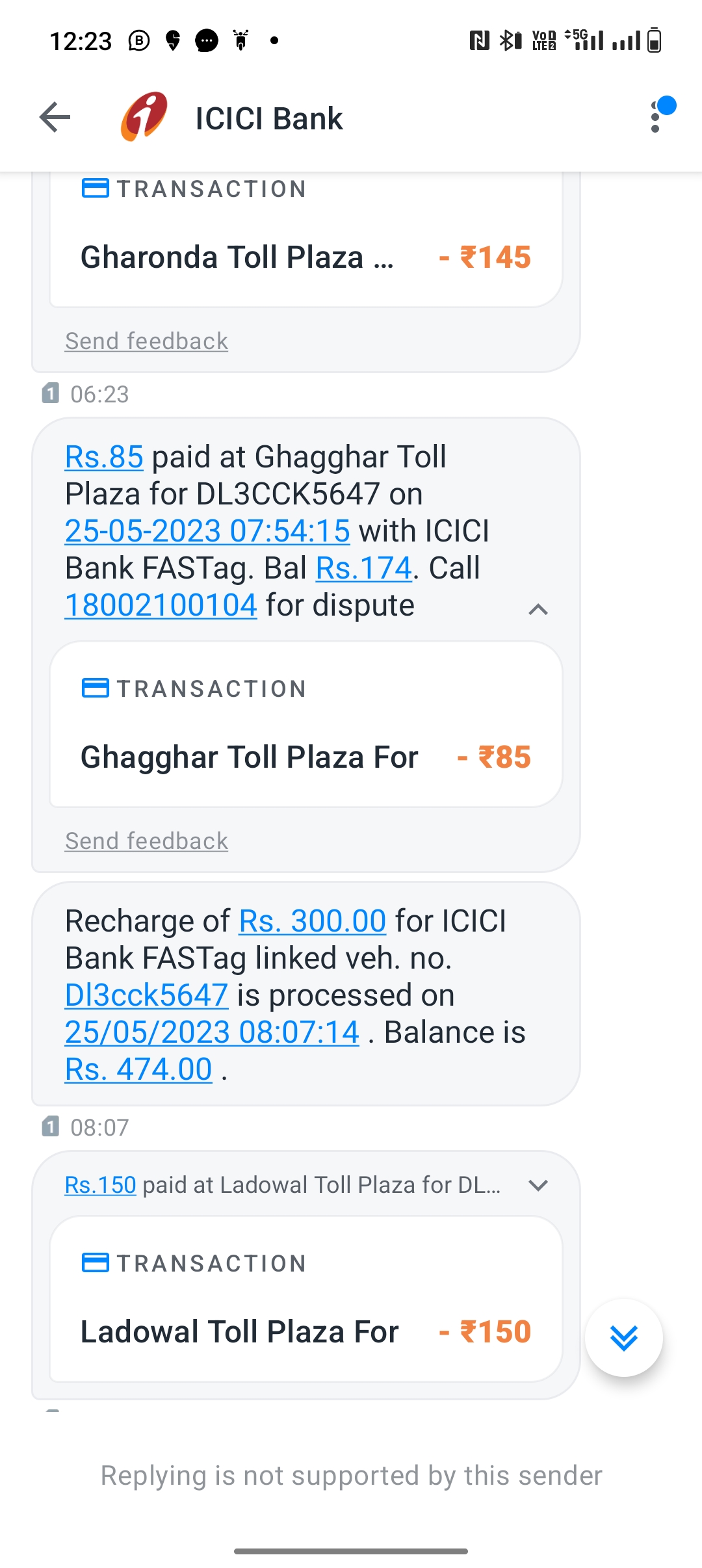The width and height of the screenshot is (702, 1568).
Task: Jump to the latest message
Action: point(624,1338)
